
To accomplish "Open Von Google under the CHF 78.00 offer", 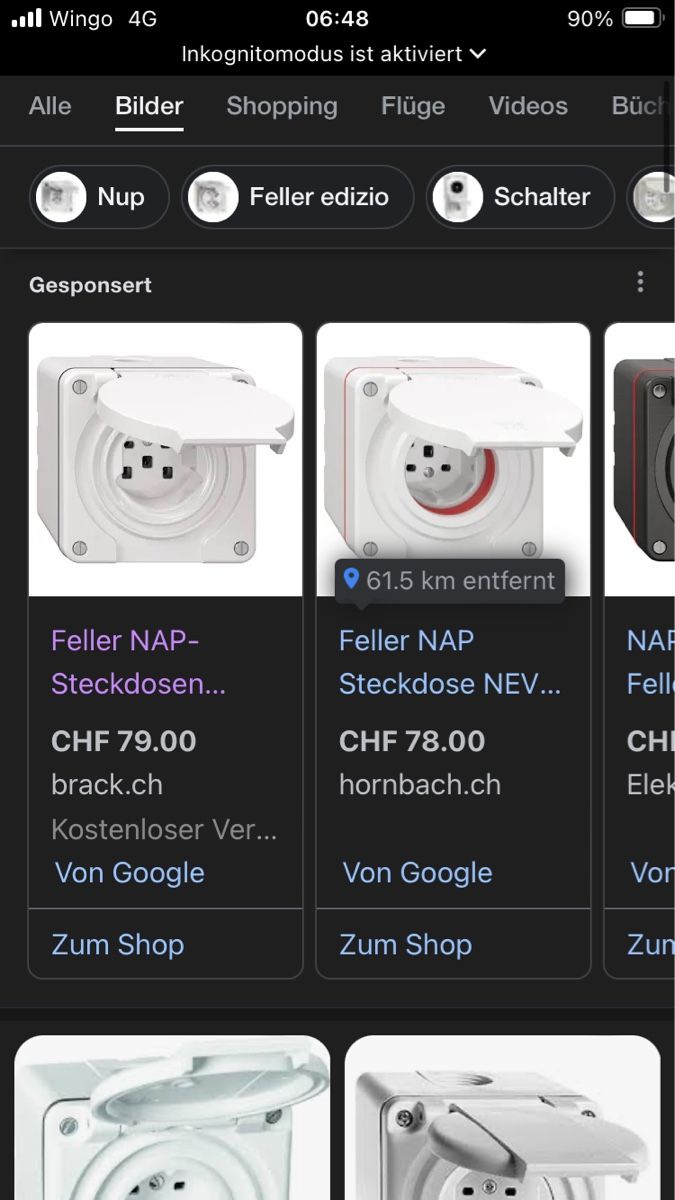I will pyautogui.click(x=418, y=872).
